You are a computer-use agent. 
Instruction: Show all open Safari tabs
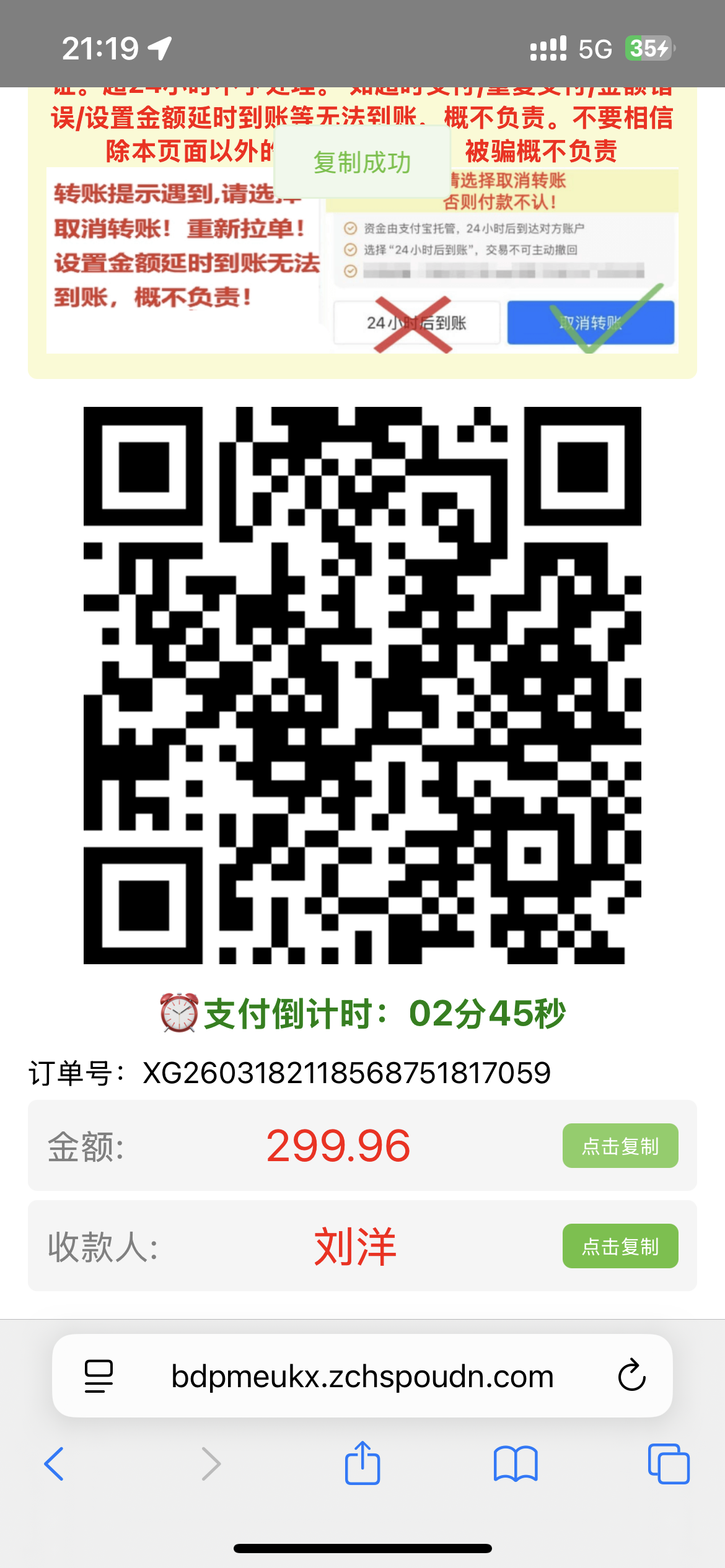point(668,1464)
